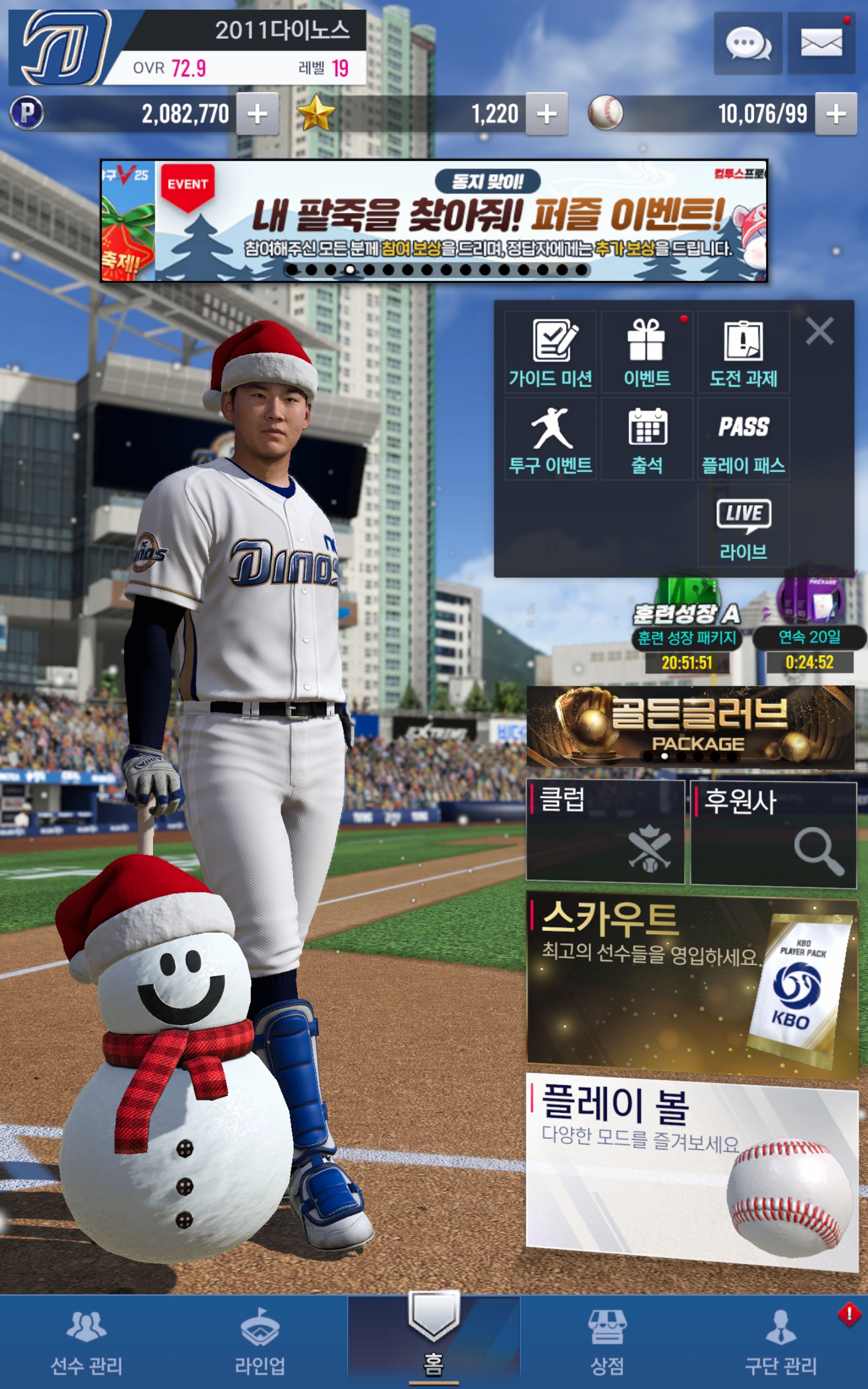Open 플레이 패스
Image resolution: width=868 pixels, height=1389 pixels.
coord(743,439)
